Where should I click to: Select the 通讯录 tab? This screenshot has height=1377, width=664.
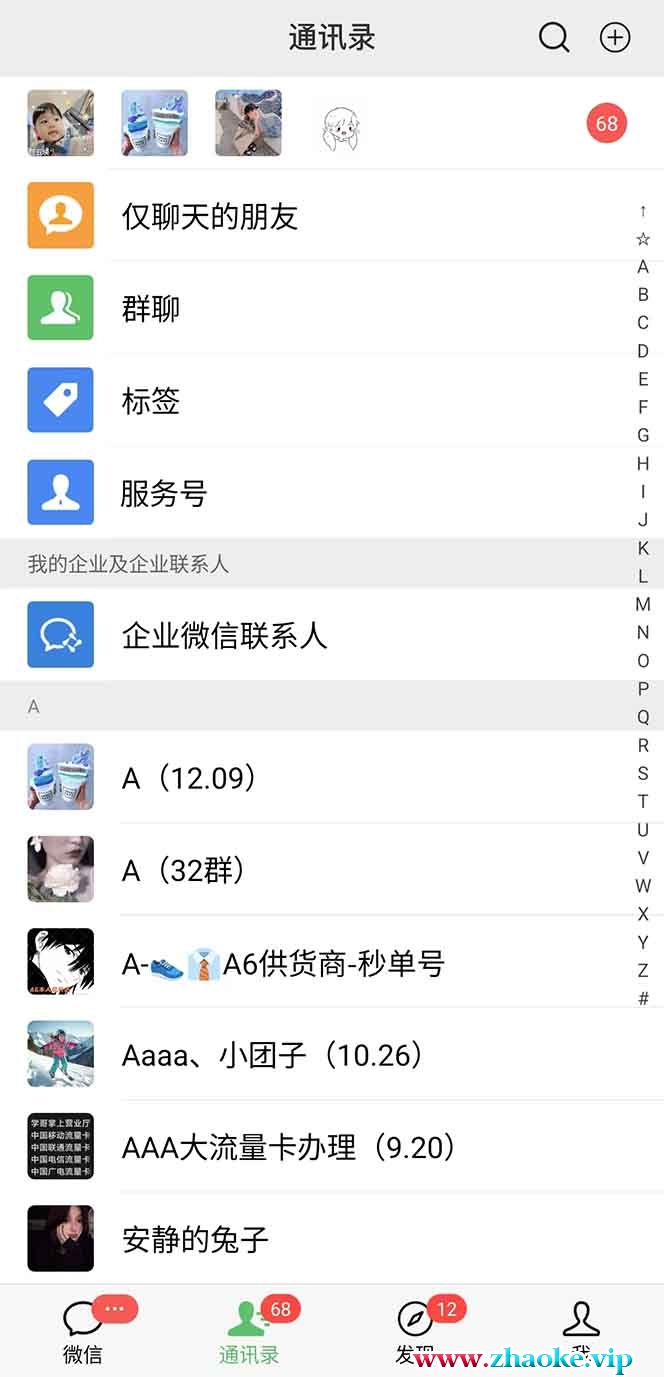(249, 1330)
